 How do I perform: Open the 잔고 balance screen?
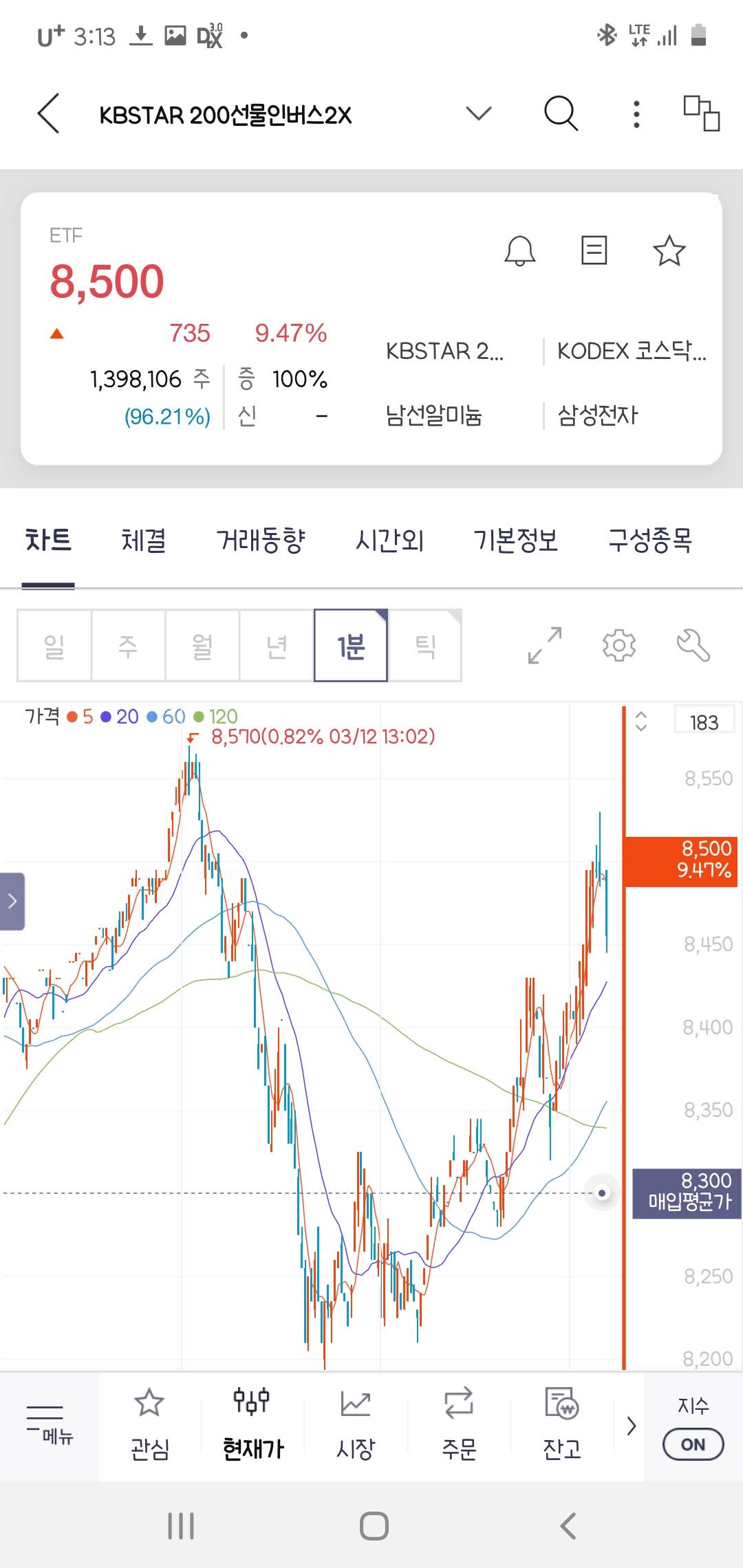pyautogui.click(x=562, y=1424)
